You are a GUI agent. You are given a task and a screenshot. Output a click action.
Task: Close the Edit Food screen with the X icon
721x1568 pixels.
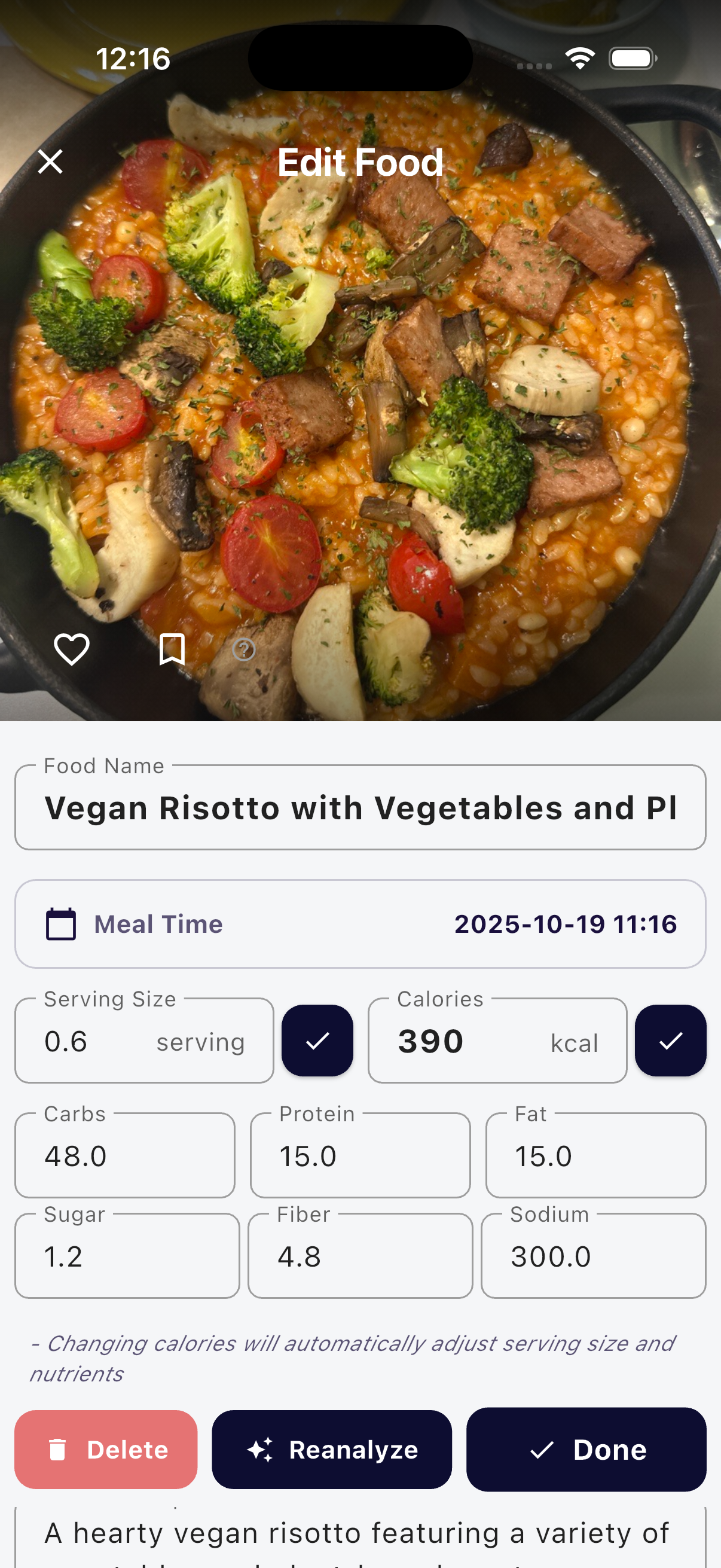[x=50, y=161]
